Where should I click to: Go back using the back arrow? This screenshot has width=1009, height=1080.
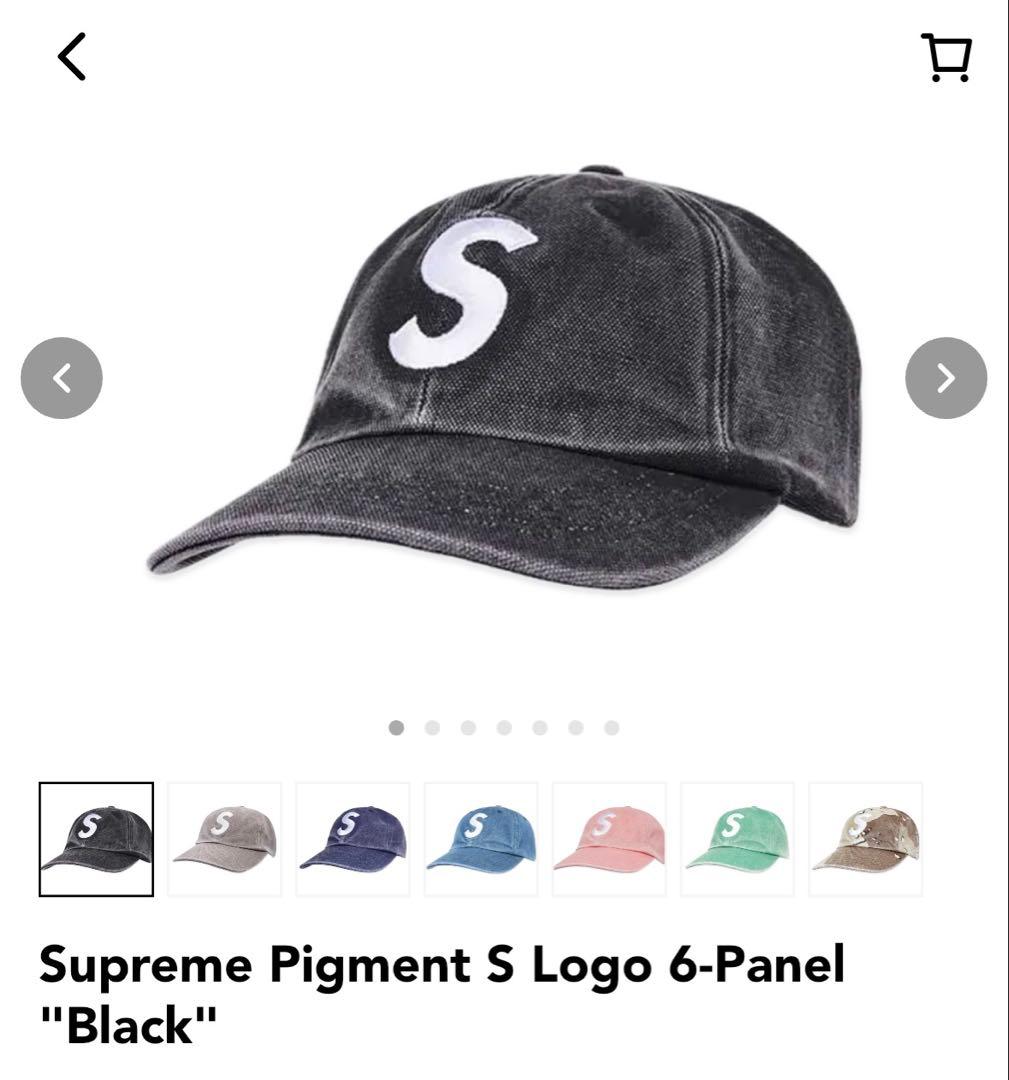[70, 58]
